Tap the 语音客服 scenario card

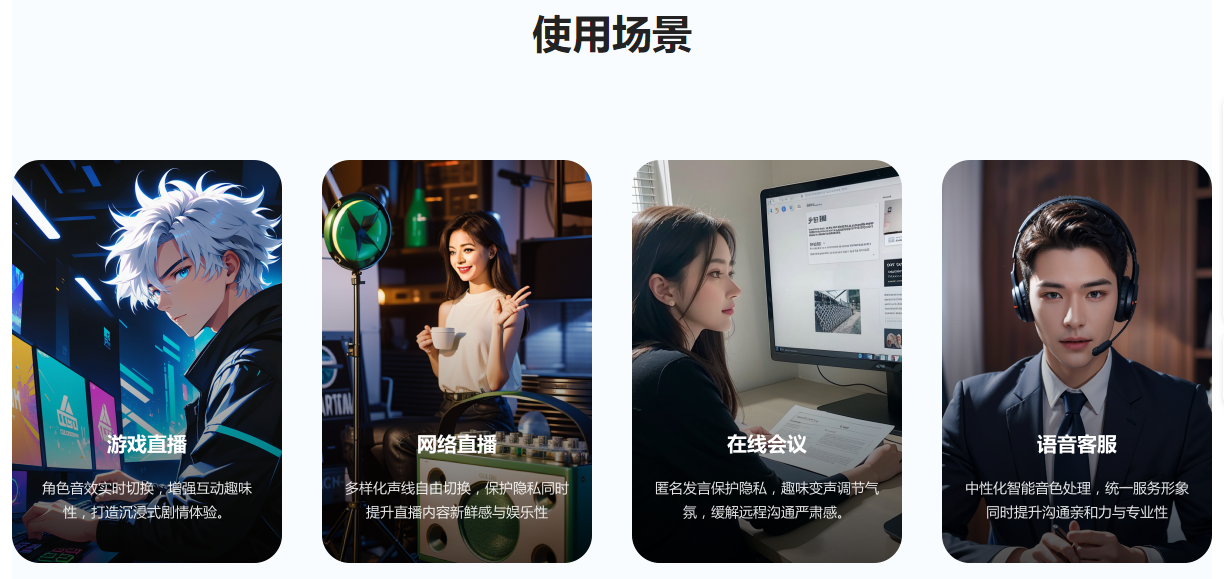1077,361
